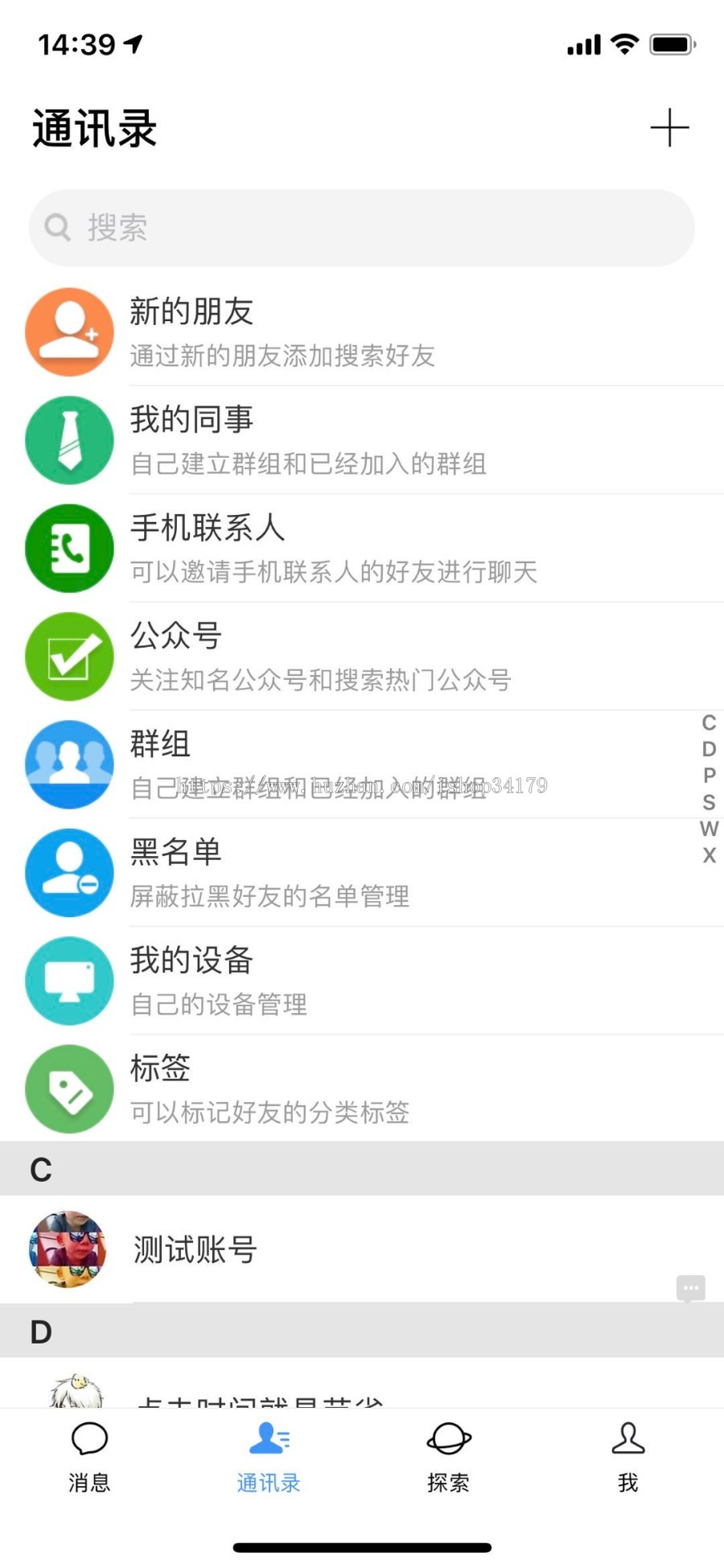Switch to the 通讯录 tab
Screen dimensions: 724x1568
coord(269,1458)
